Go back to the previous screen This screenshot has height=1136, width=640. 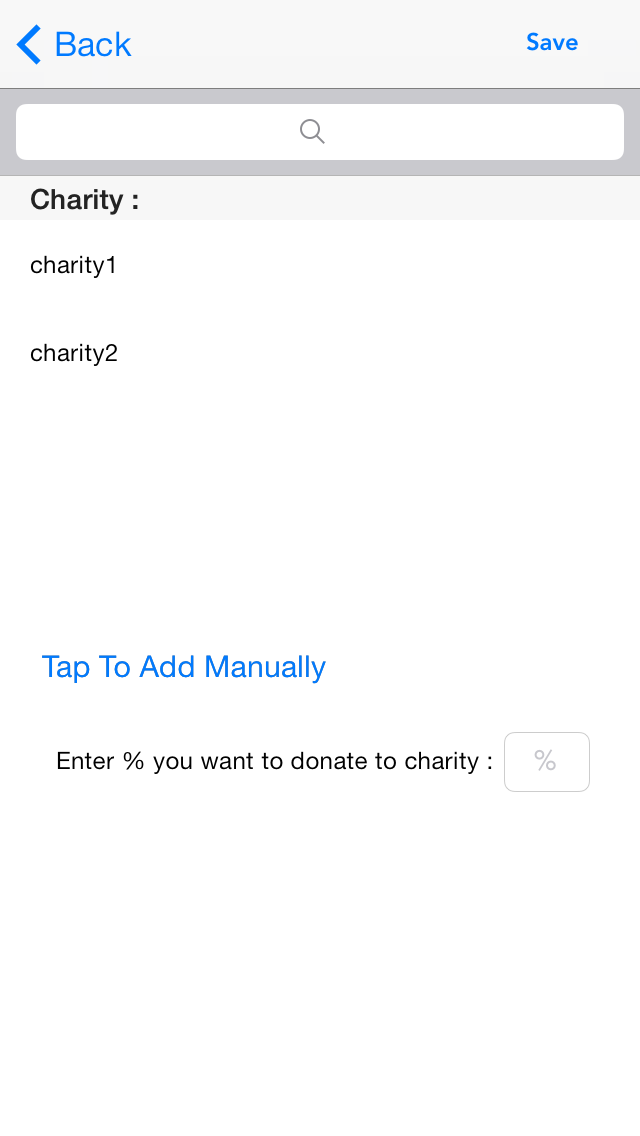click(74, 44)
